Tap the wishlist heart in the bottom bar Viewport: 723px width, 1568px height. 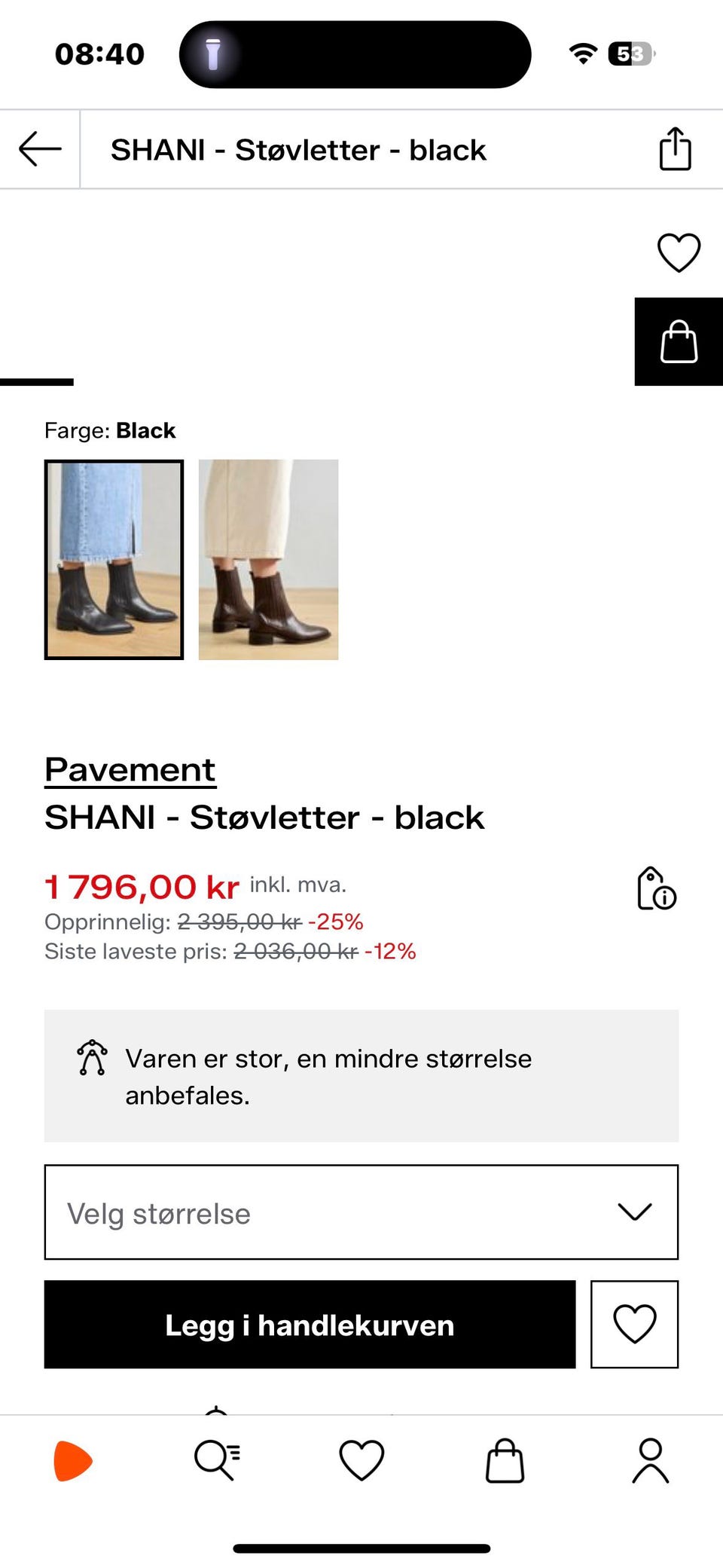[x=361, y=1459]
